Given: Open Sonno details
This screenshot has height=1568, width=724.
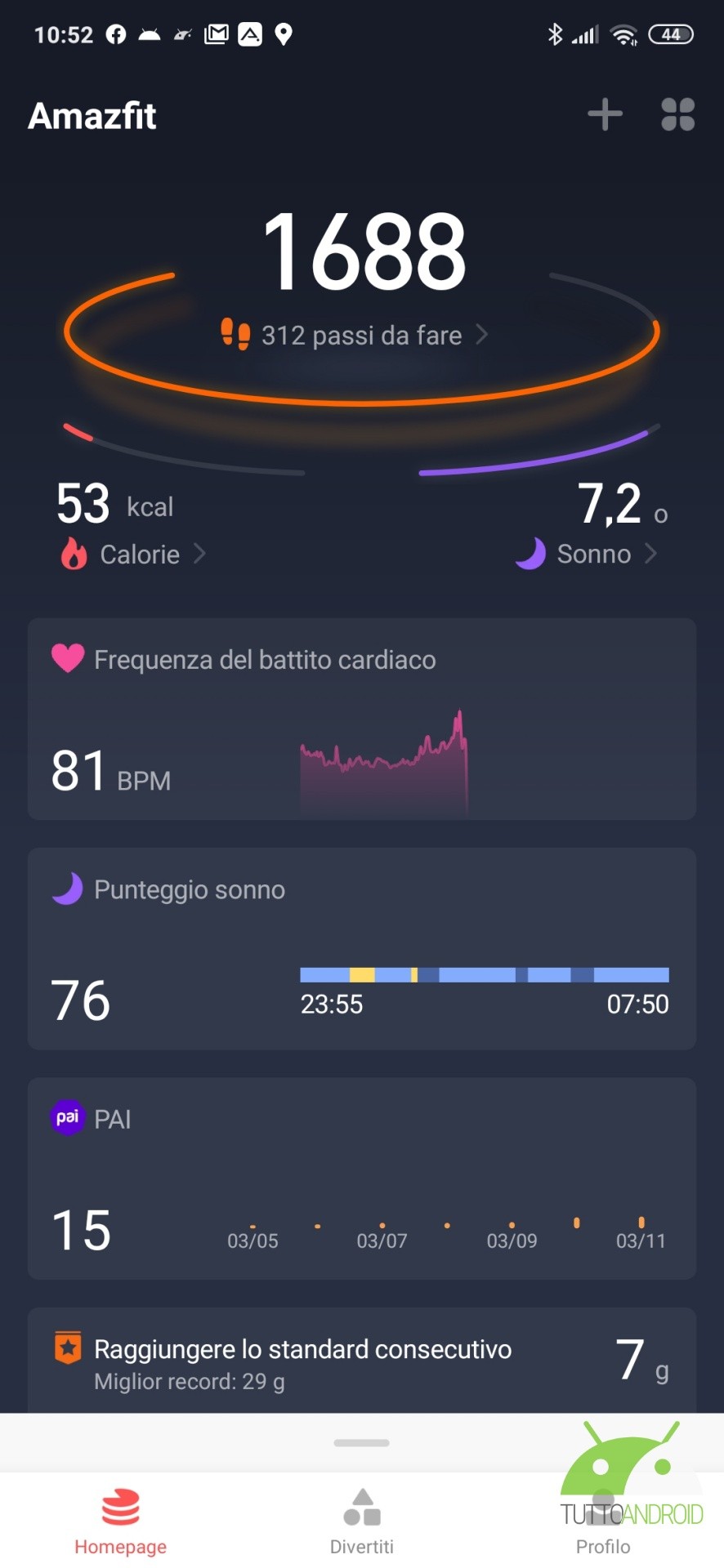Looking at the screenshot, I should [x=594, y=555].
